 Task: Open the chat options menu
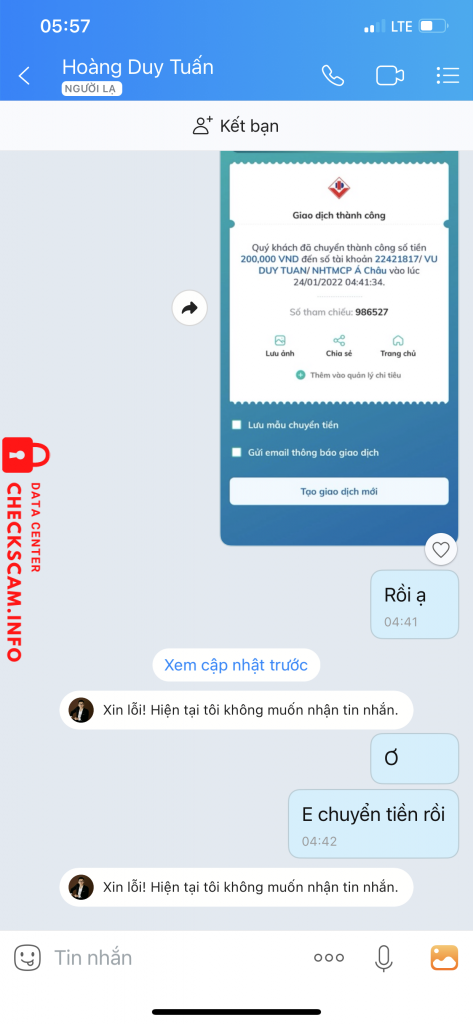[448, 76]
